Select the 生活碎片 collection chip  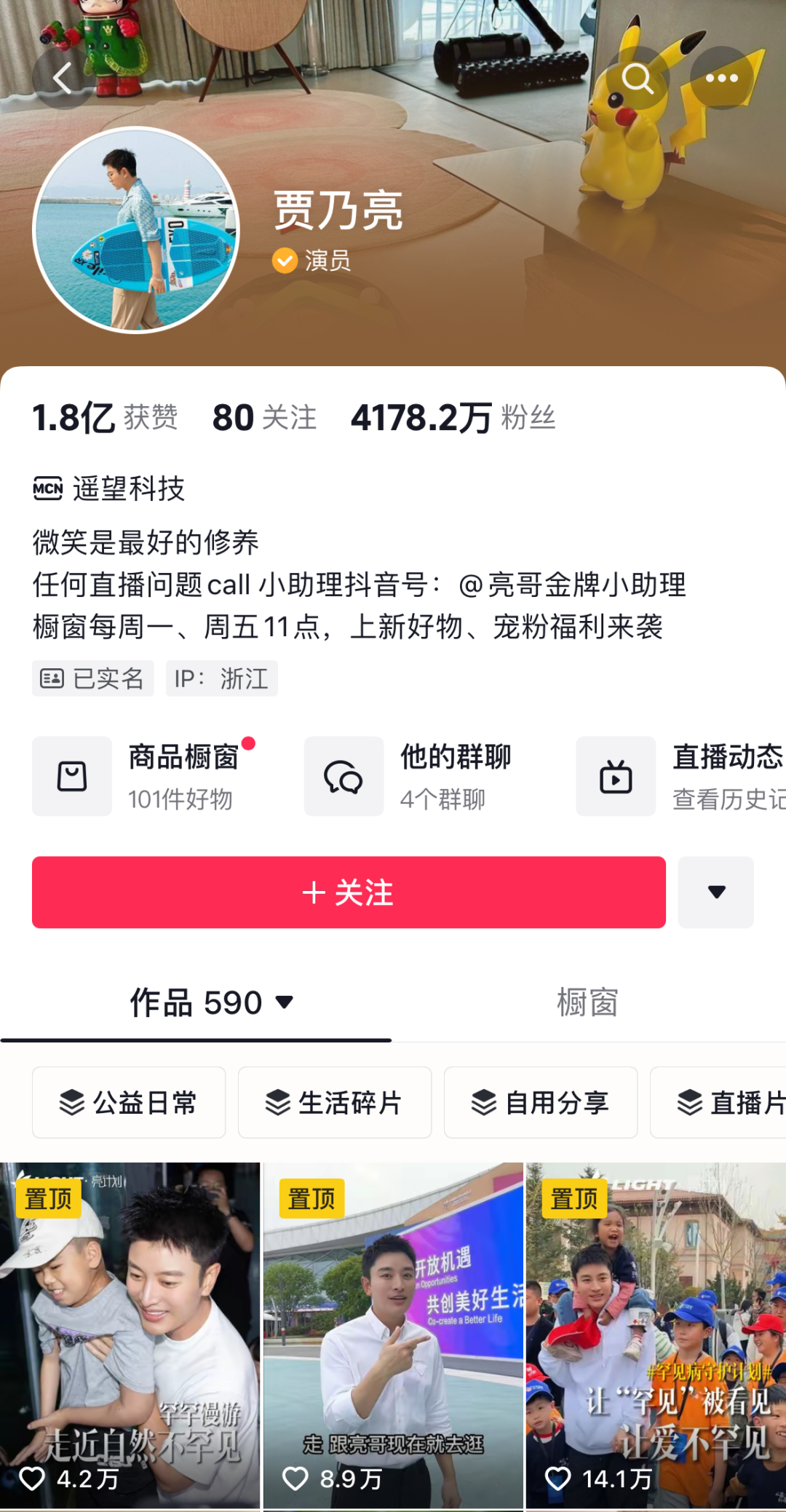[x=335, y=1102]
